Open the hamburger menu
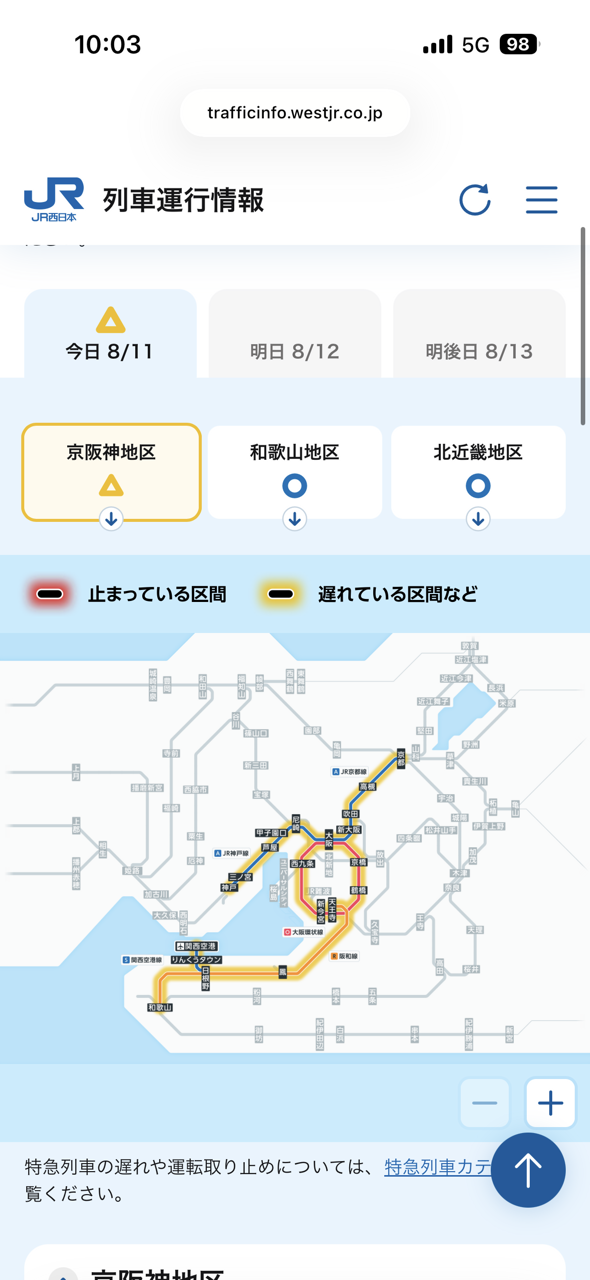The height and width of the screenshot is (1280, 590). [541, 200]
